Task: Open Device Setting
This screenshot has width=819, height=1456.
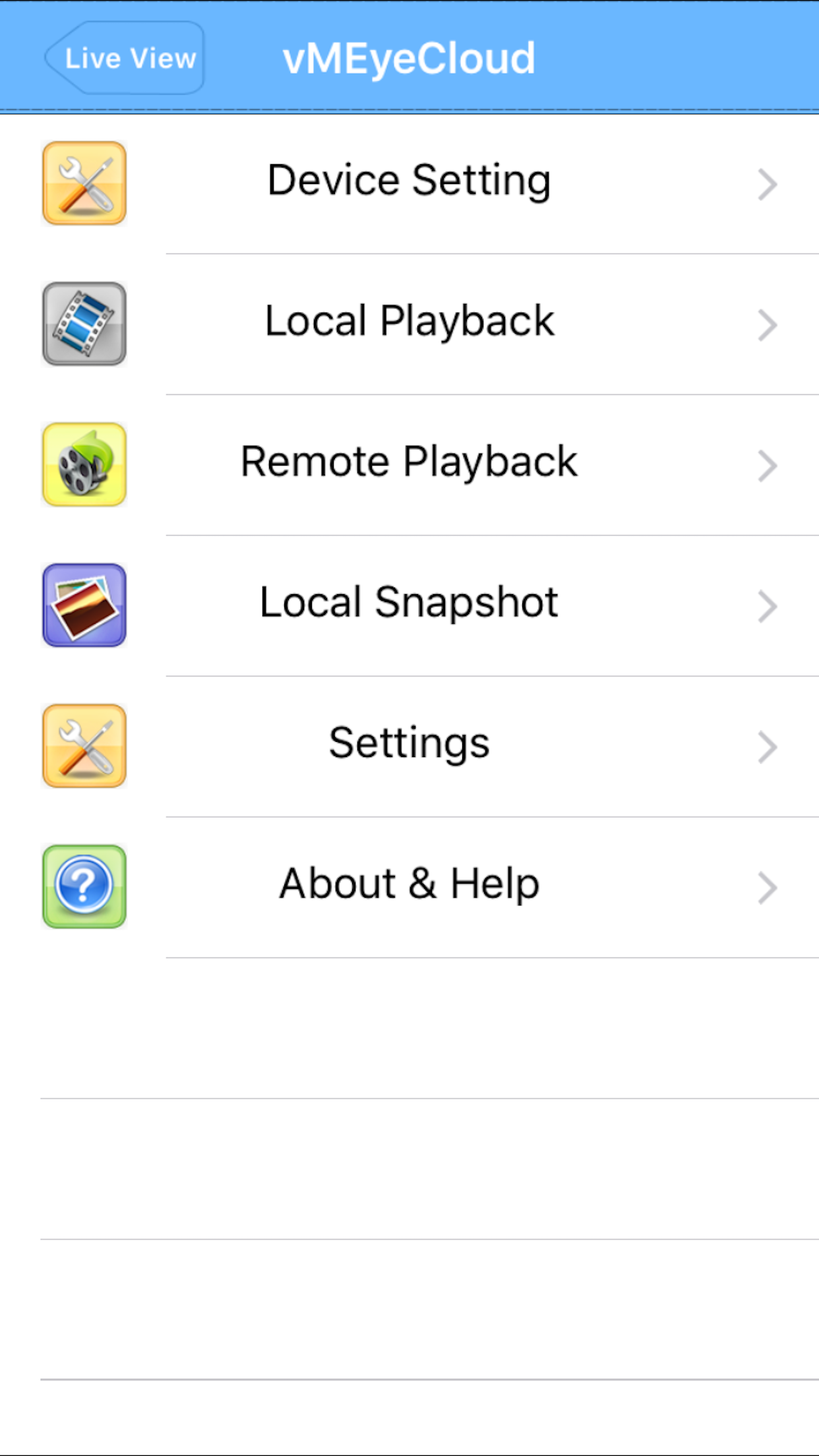Action: pyautogui.click(x=409, y=182)
